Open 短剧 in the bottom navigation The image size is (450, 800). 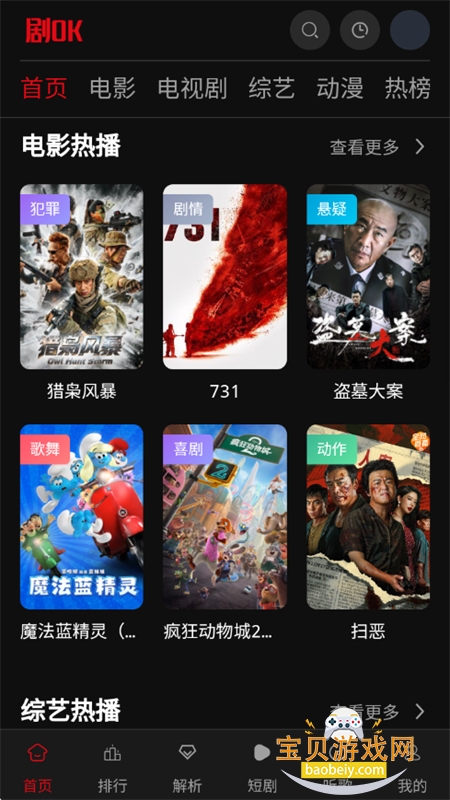click(x=262, y=767)
